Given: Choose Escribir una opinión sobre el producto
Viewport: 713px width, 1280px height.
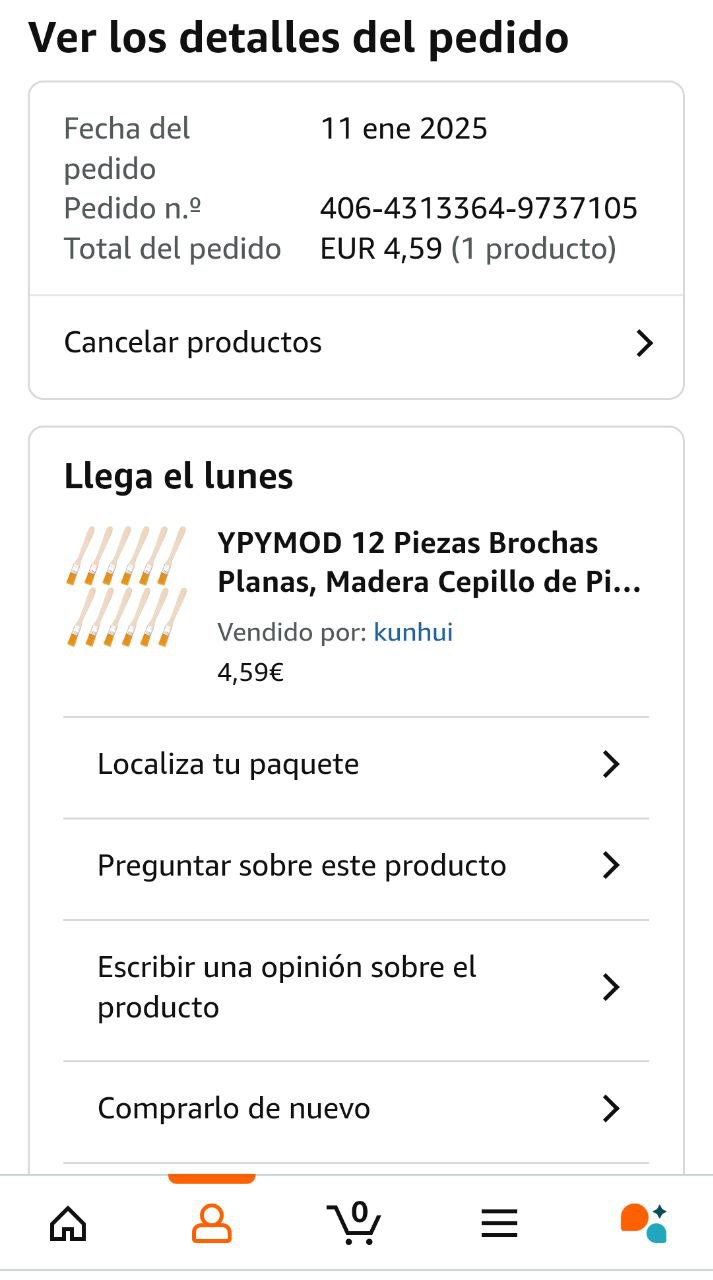Looking at the screenshot, I should pyautogui.click(x=356, y=987).
